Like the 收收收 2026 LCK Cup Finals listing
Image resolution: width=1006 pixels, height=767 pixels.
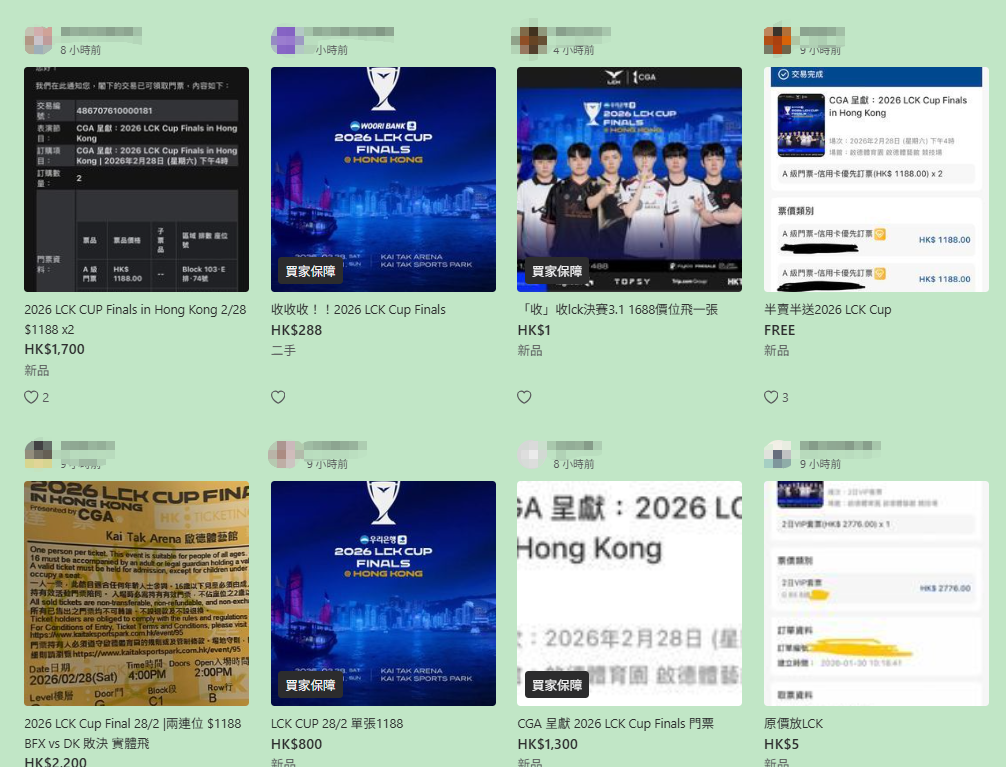(278, 397)
